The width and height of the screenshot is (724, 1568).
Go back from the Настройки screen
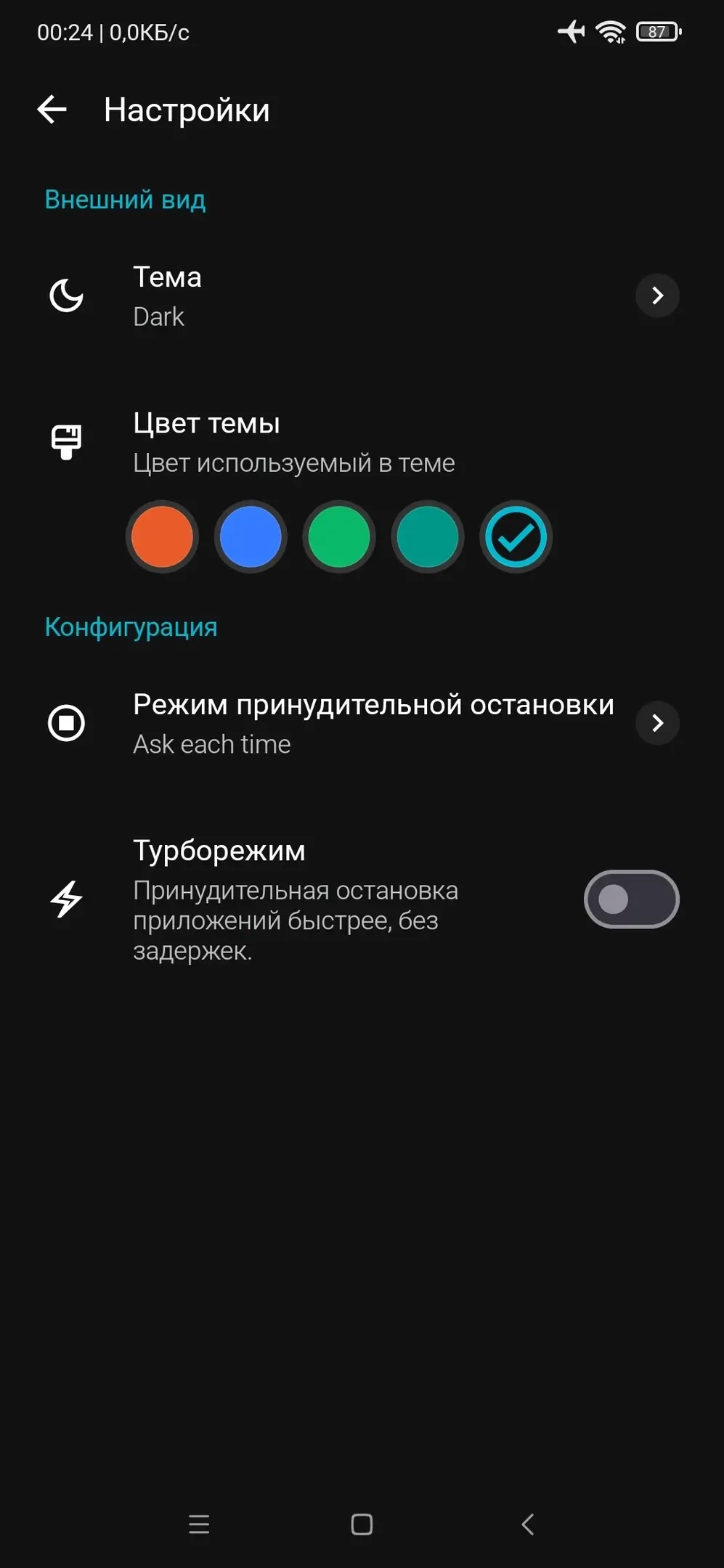52,110
